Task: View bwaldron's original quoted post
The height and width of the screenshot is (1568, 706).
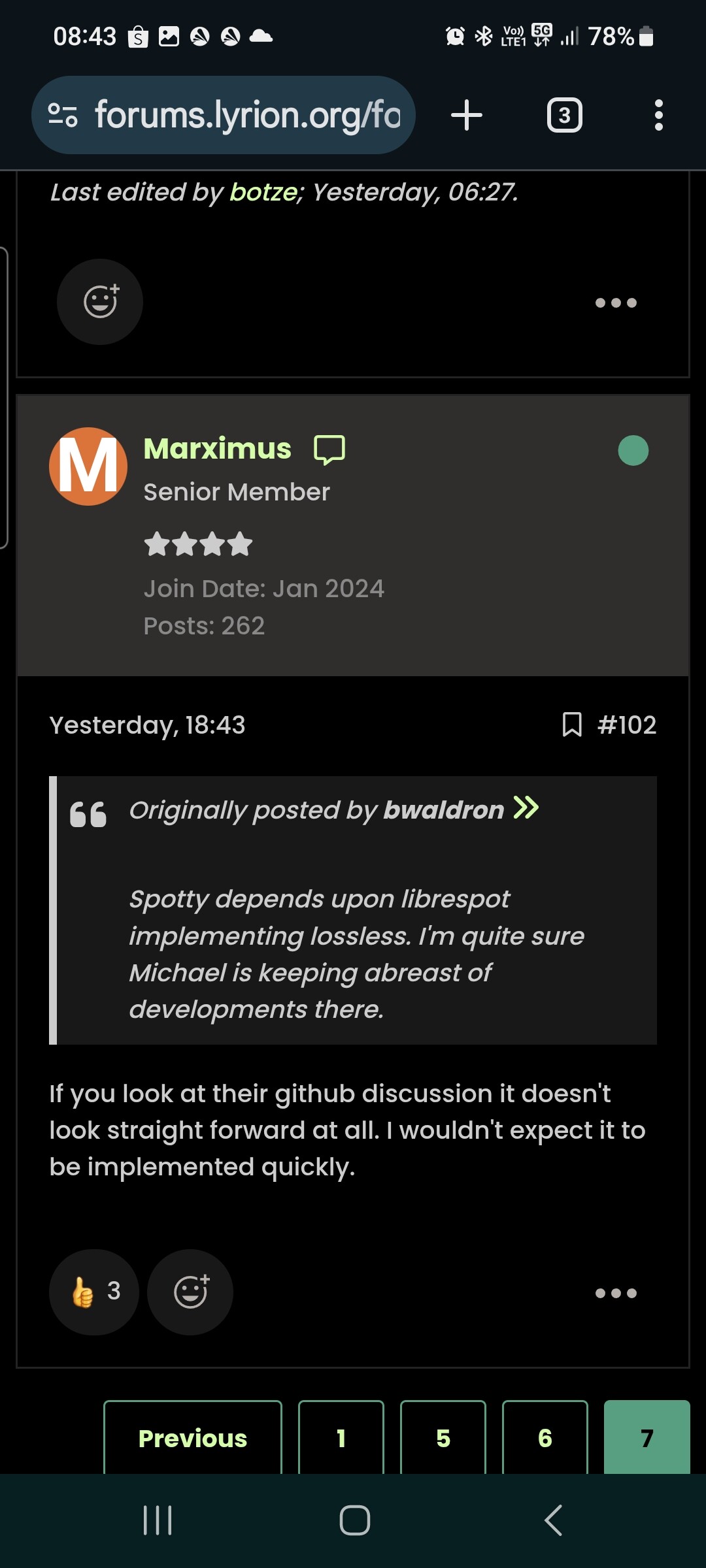Action: click(x=526, y=808)
